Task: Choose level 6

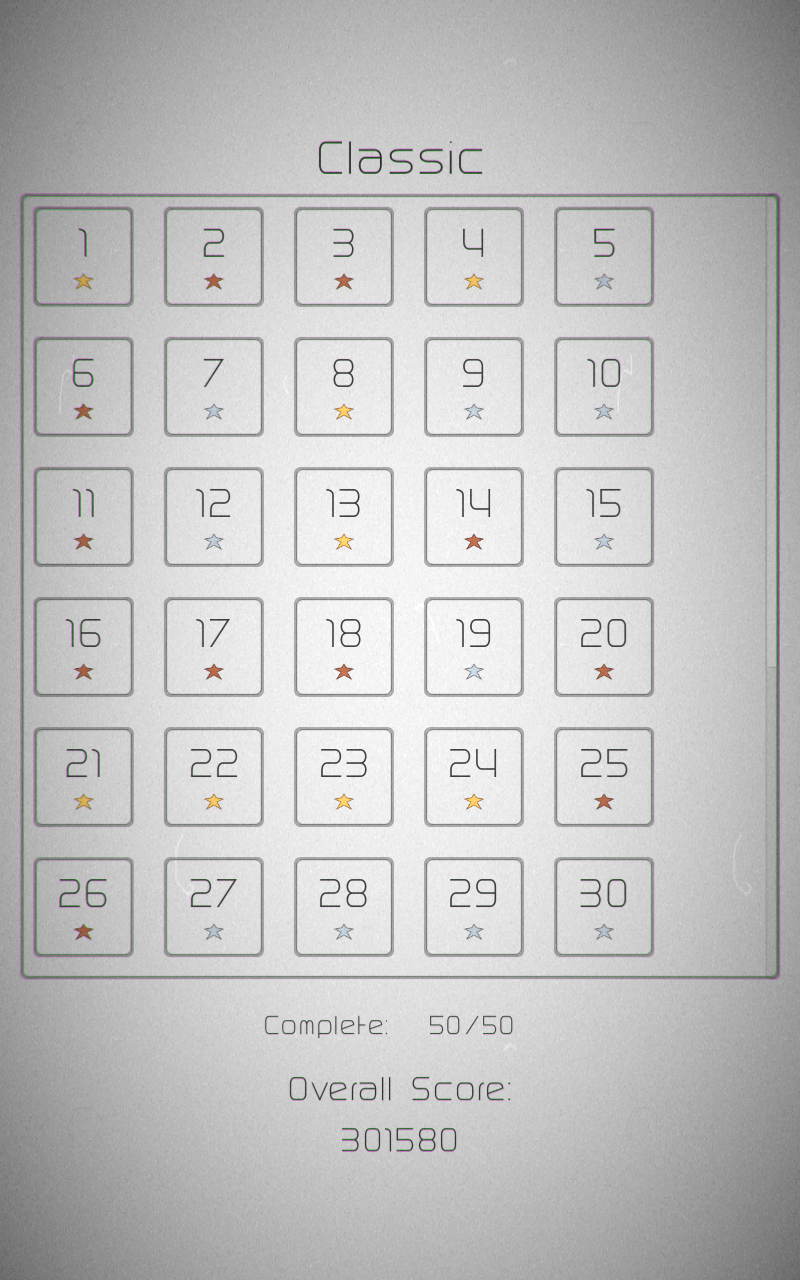Action: click(x=84, y=387)
